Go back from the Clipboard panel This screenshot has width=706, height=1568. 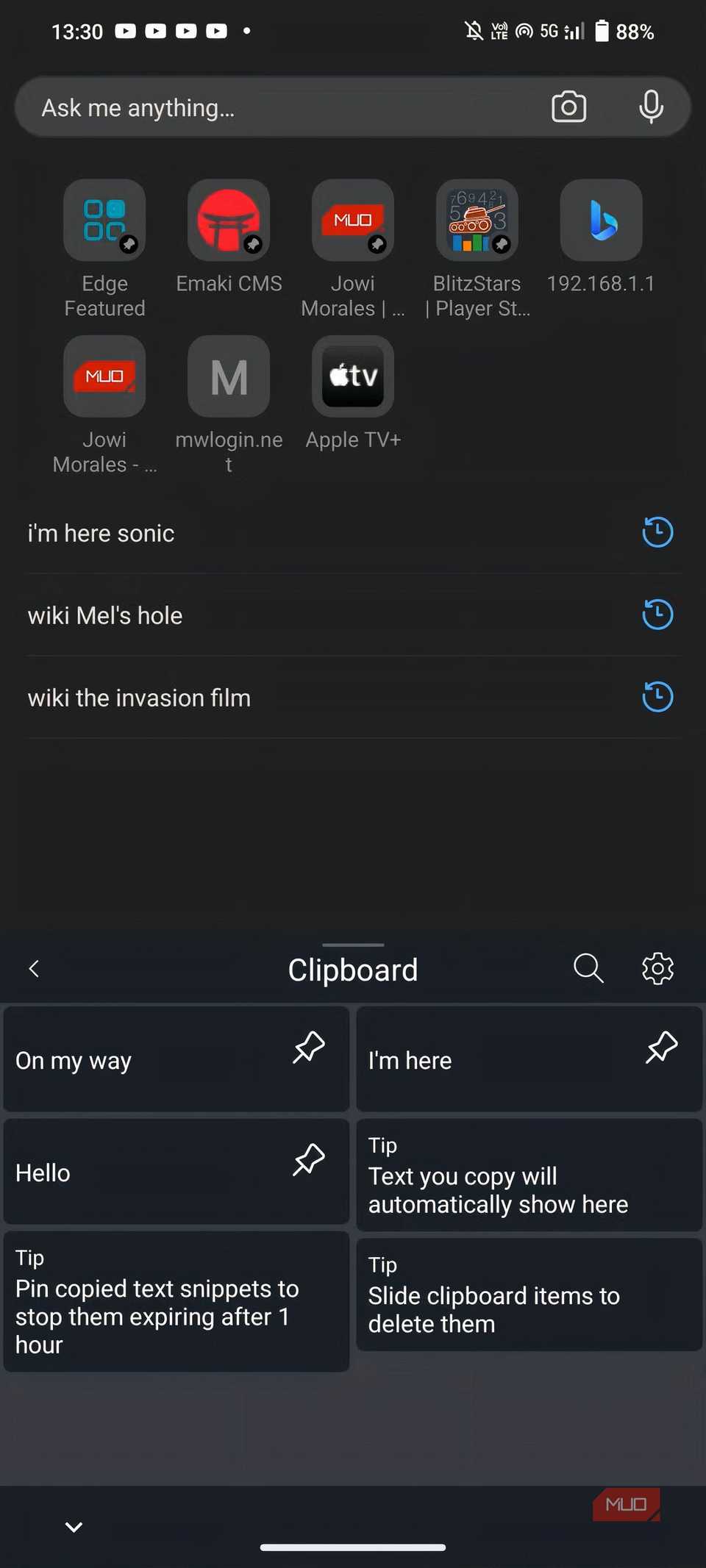[34, 969]
